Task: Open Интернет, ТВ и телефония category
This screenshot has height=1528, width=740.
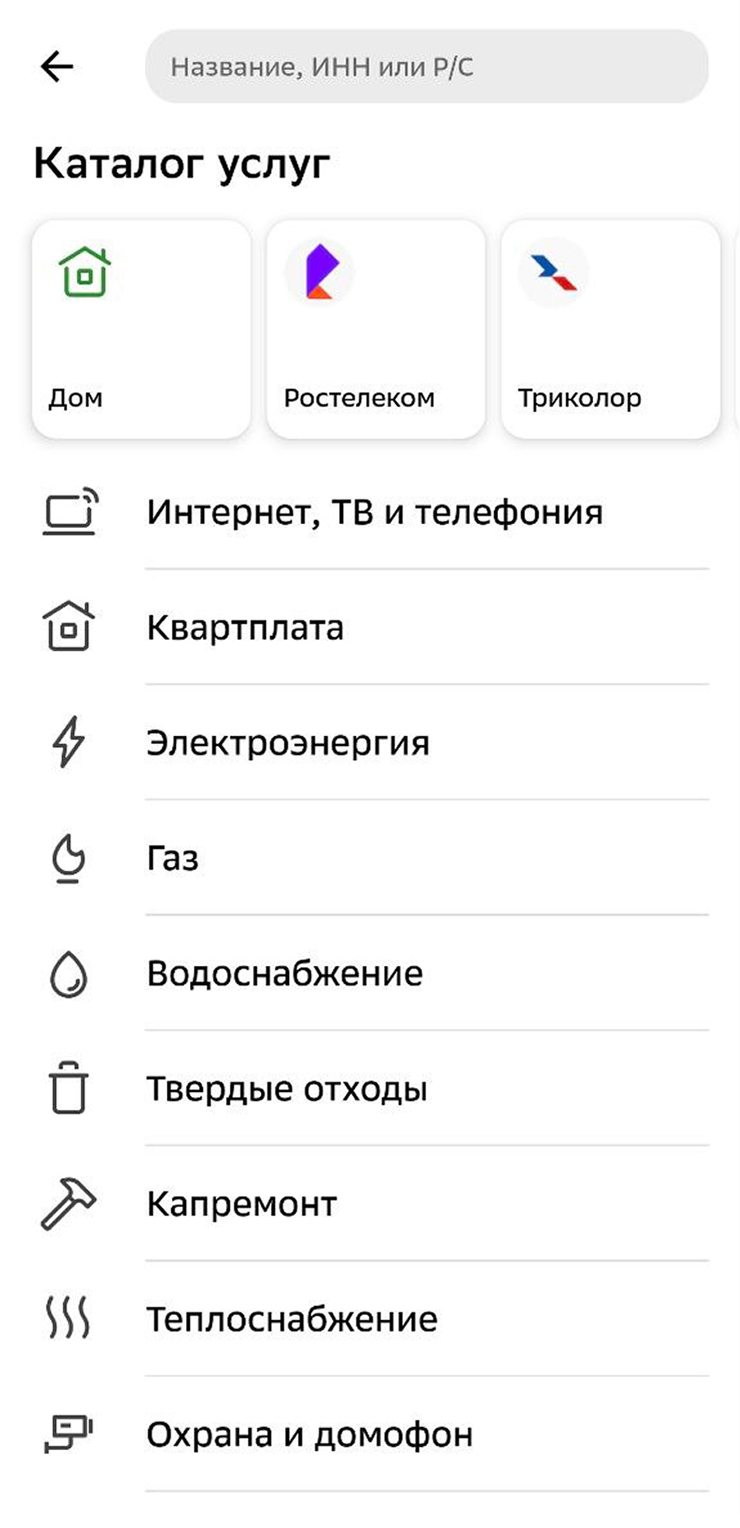Action: (374, 513)
